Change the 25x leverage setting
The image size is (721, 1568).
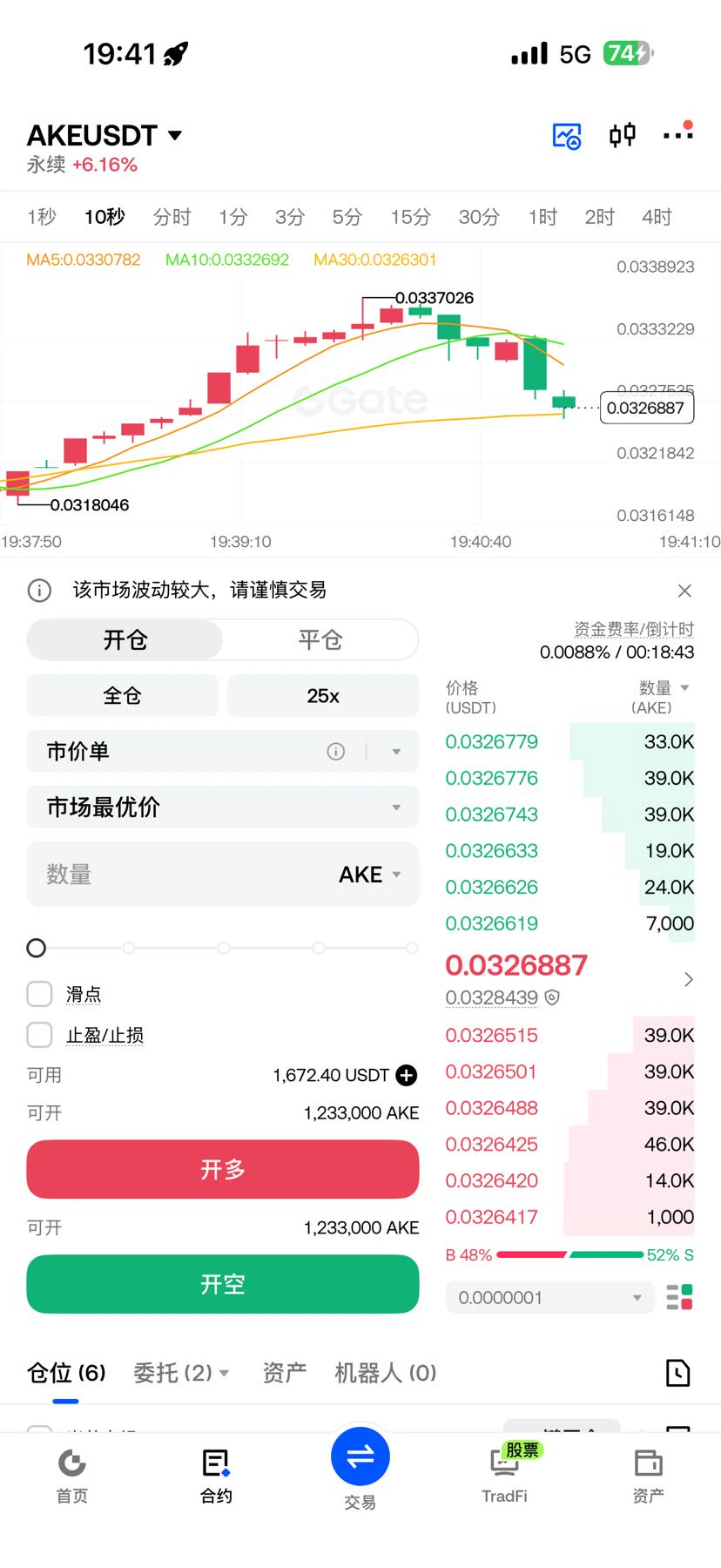(323, 695)
